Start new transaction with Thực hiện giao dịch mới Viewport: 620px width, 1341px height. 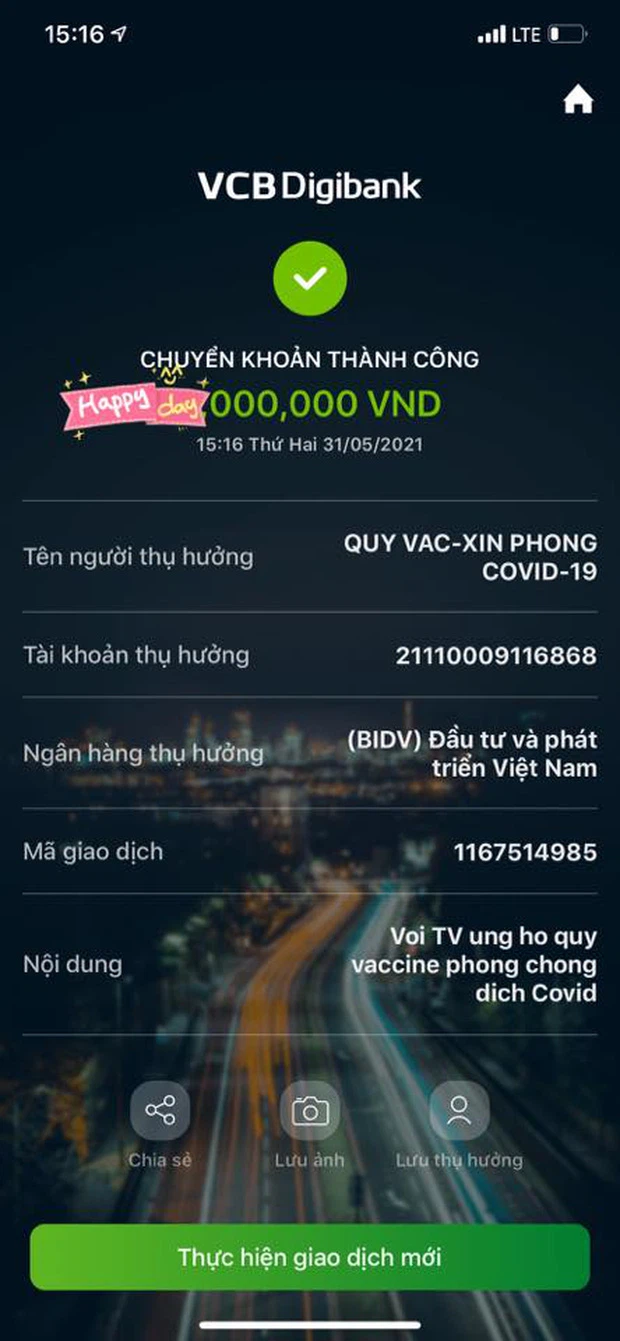coord(310,1257)
